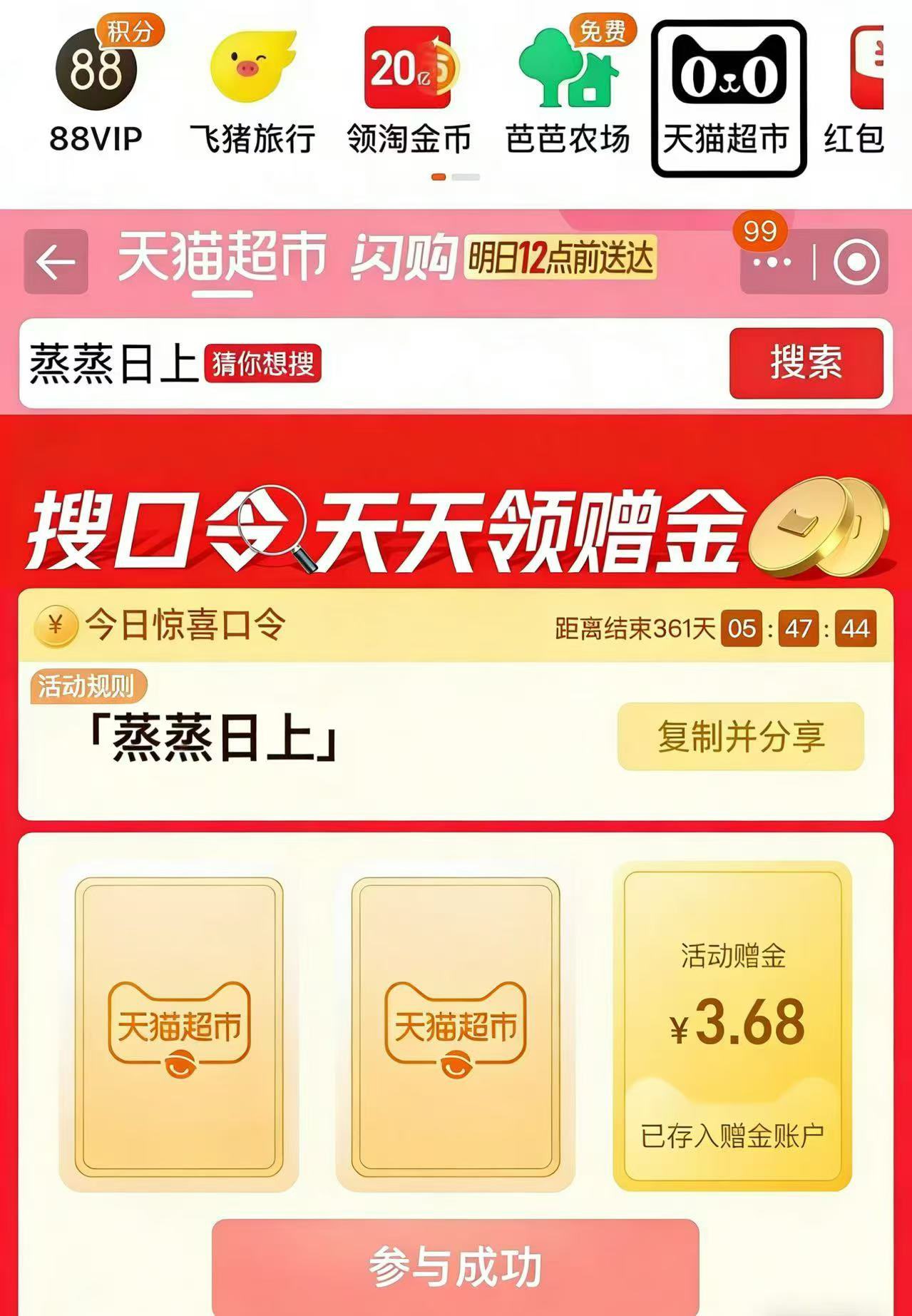Tap the 参与成功 button
This screenshot has height=1316, width=912.
[455, 1267]
